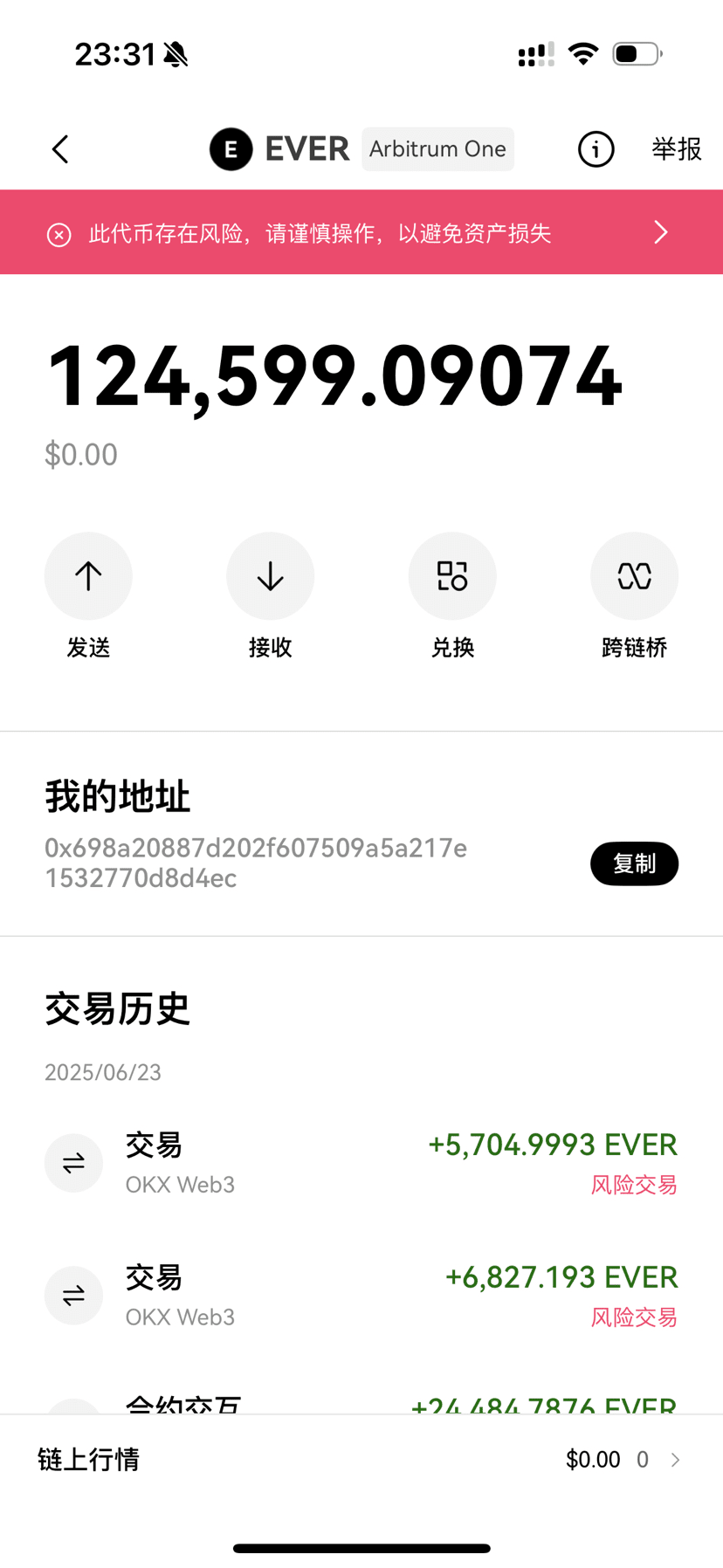Open the token info icon
723x1568 pixels.
[x=596, y=149]
